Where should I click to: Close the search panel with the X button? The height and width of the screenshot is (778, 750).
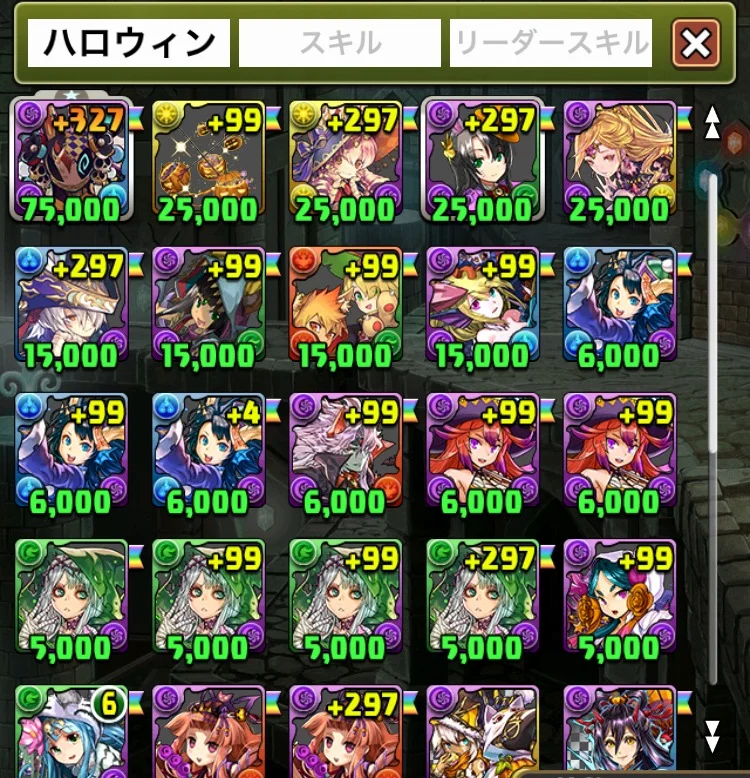tap(697, 44)
